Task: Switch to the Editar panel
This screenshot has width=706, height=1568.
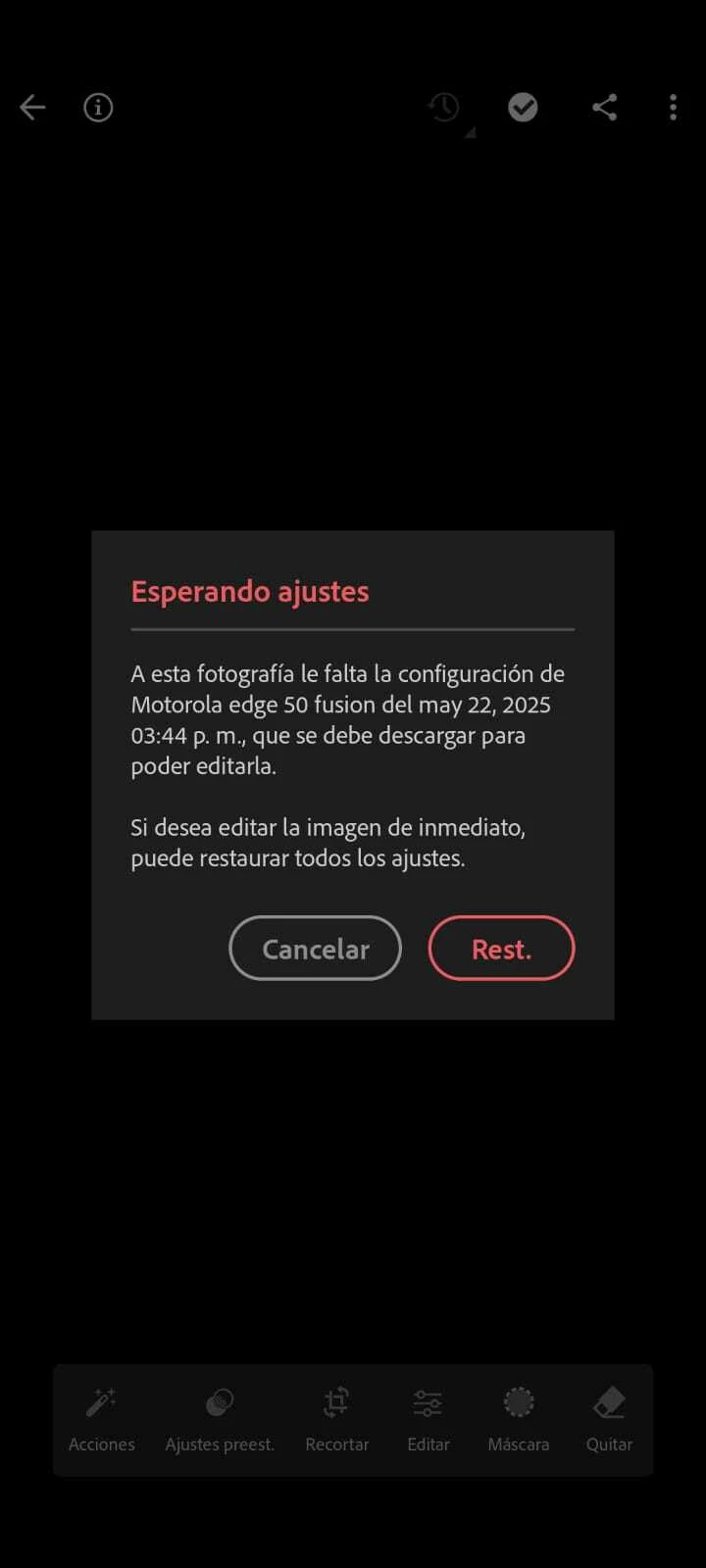Action: pyautogui.click(x=429, y=1419)
